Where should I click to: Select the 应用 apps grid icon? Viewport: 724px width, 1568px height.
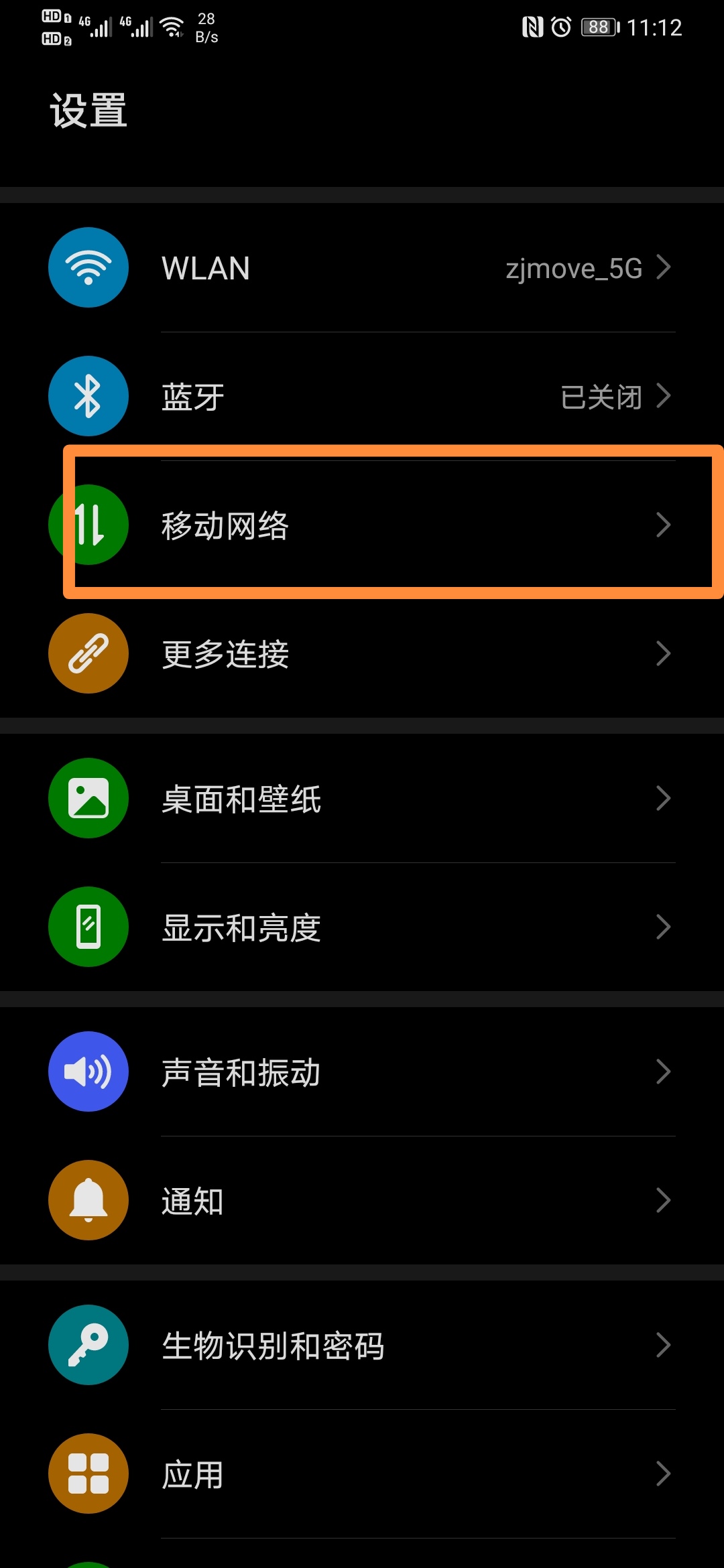pos(88,1474)
